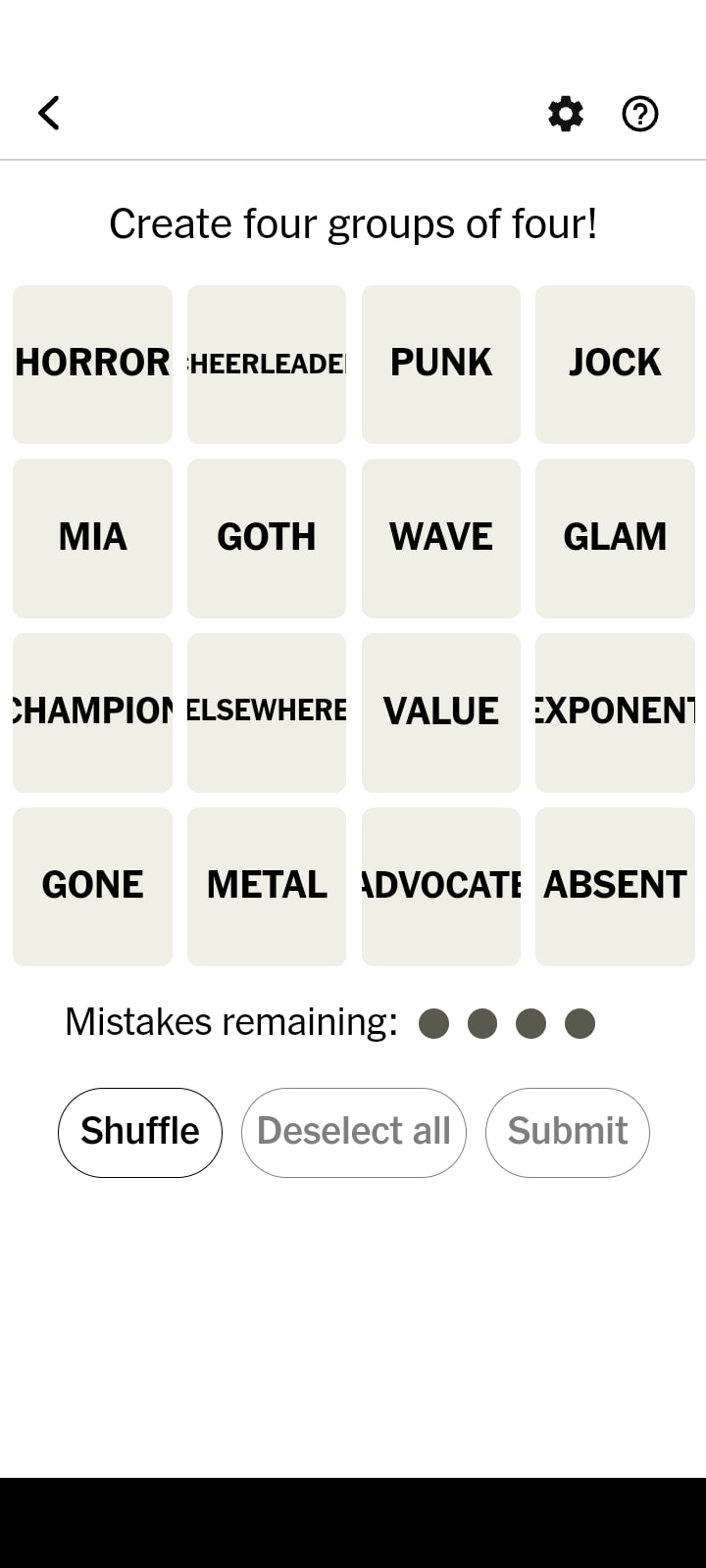
Task: Select the ADVOCATE tile
Action: point(441,886)
